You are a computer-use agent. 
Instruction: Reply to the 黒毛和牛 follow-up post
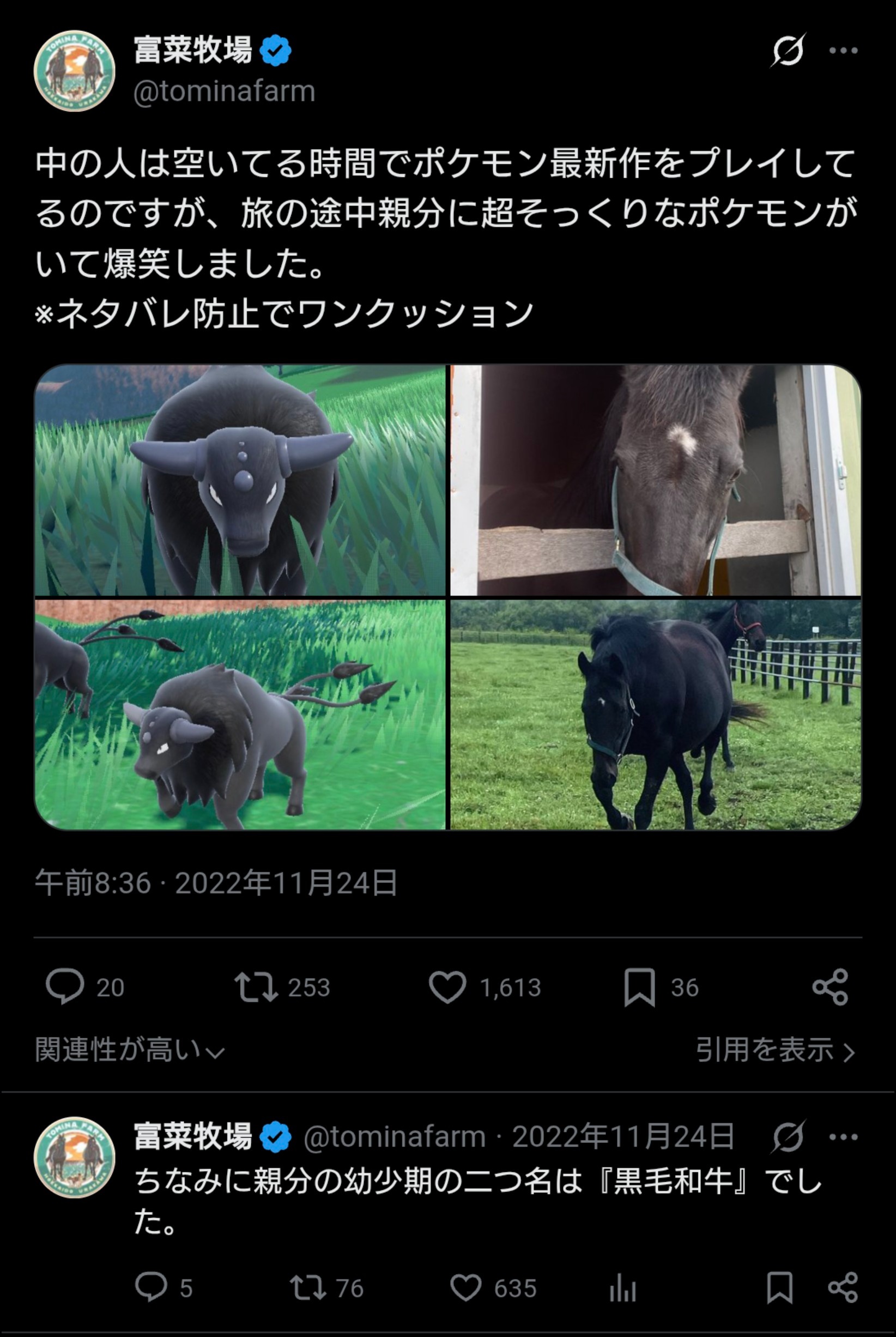[x=152, y=1288]
